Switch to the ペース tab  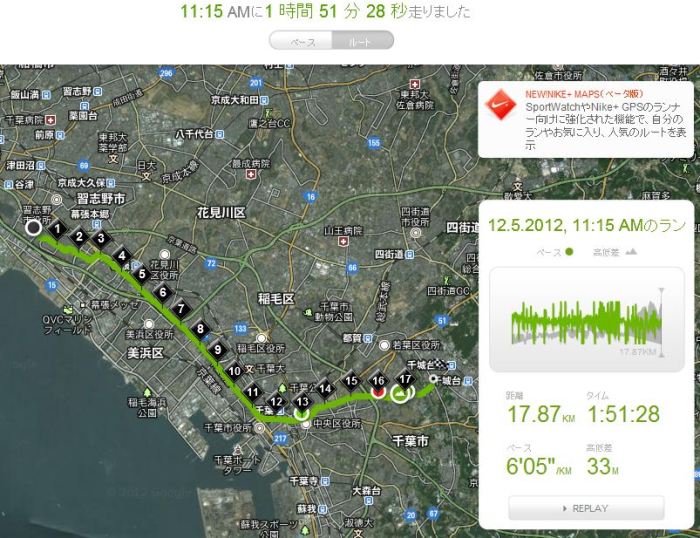pos(302,41)
